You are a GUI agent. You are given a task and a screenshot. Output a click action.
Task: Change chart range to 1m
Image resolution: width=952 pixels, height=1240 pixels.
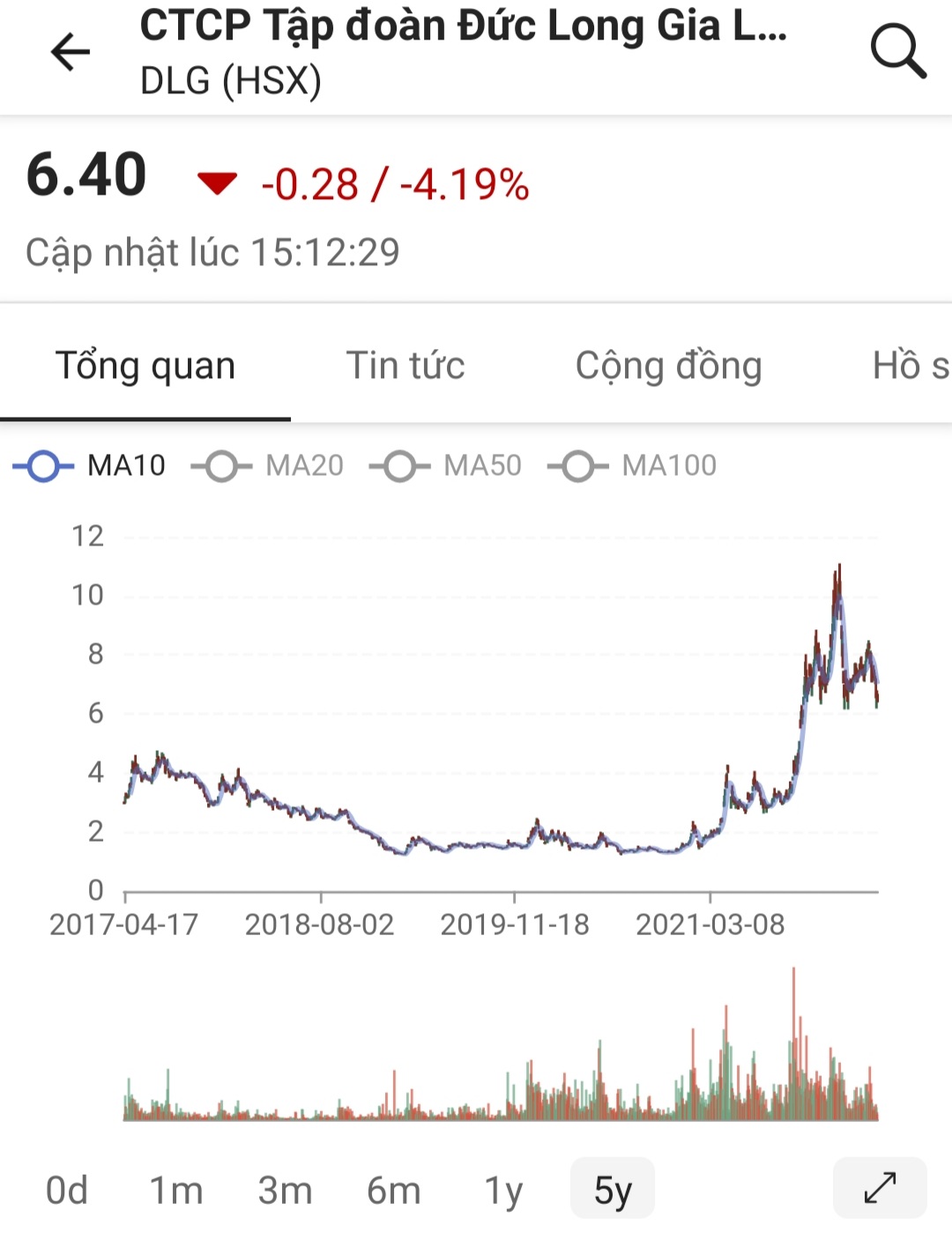(x=175, y=1190)
